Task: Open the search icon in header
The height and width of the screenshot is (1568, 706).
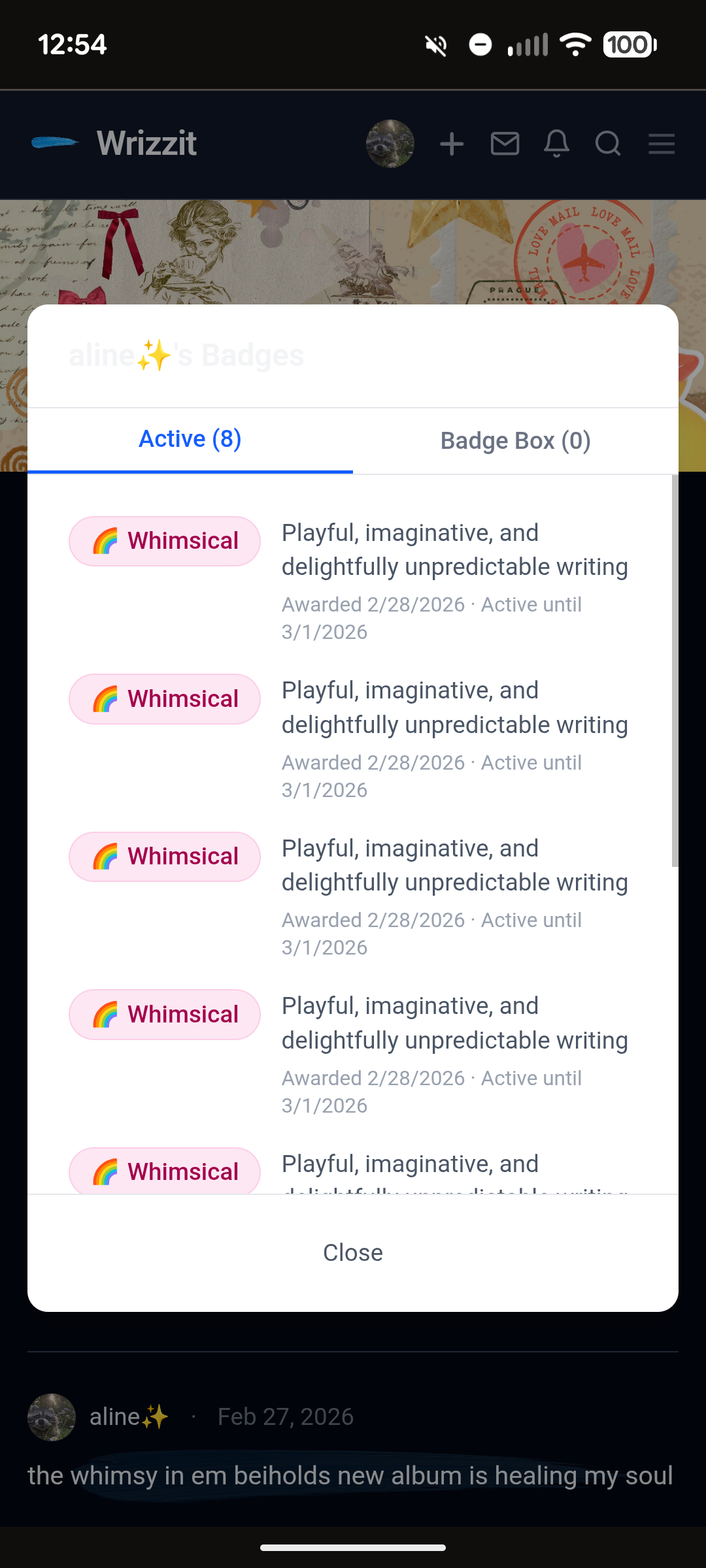Action: (608, 144)
